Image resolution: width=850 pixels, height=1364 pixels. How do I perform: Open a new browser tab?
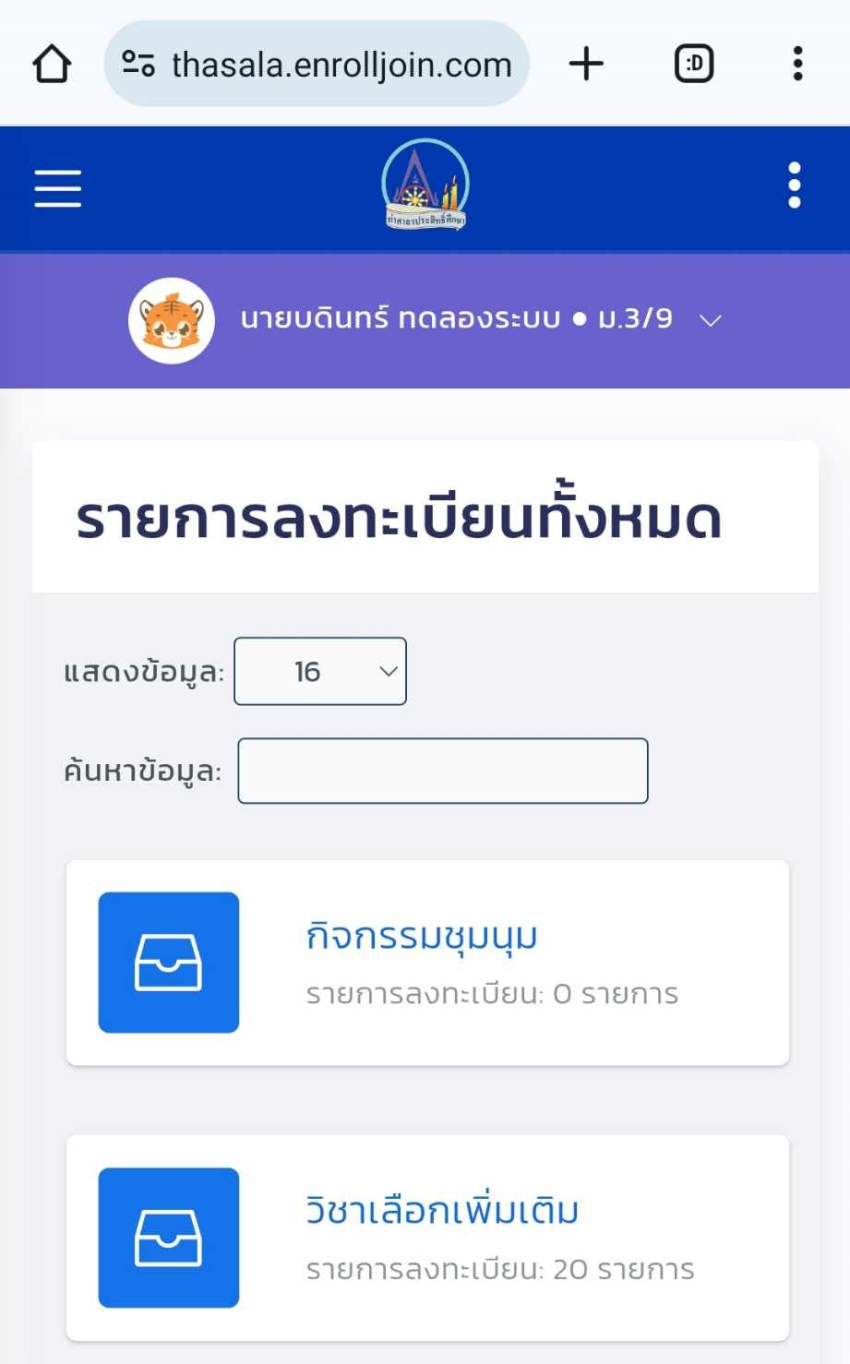(587, 65)
